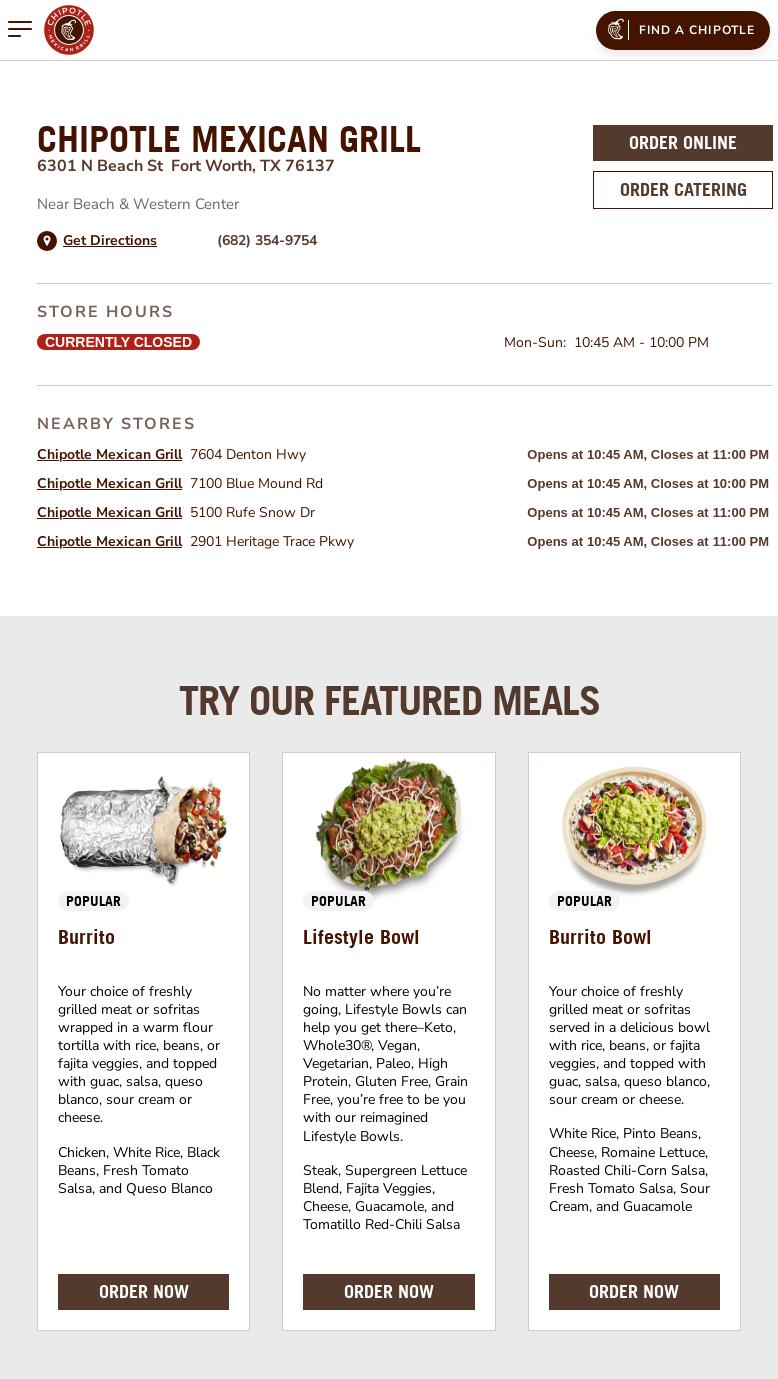778x1379 pixels.
Task: Click the CURRENTLY CLOSED status label
Action: click(118, 342)
